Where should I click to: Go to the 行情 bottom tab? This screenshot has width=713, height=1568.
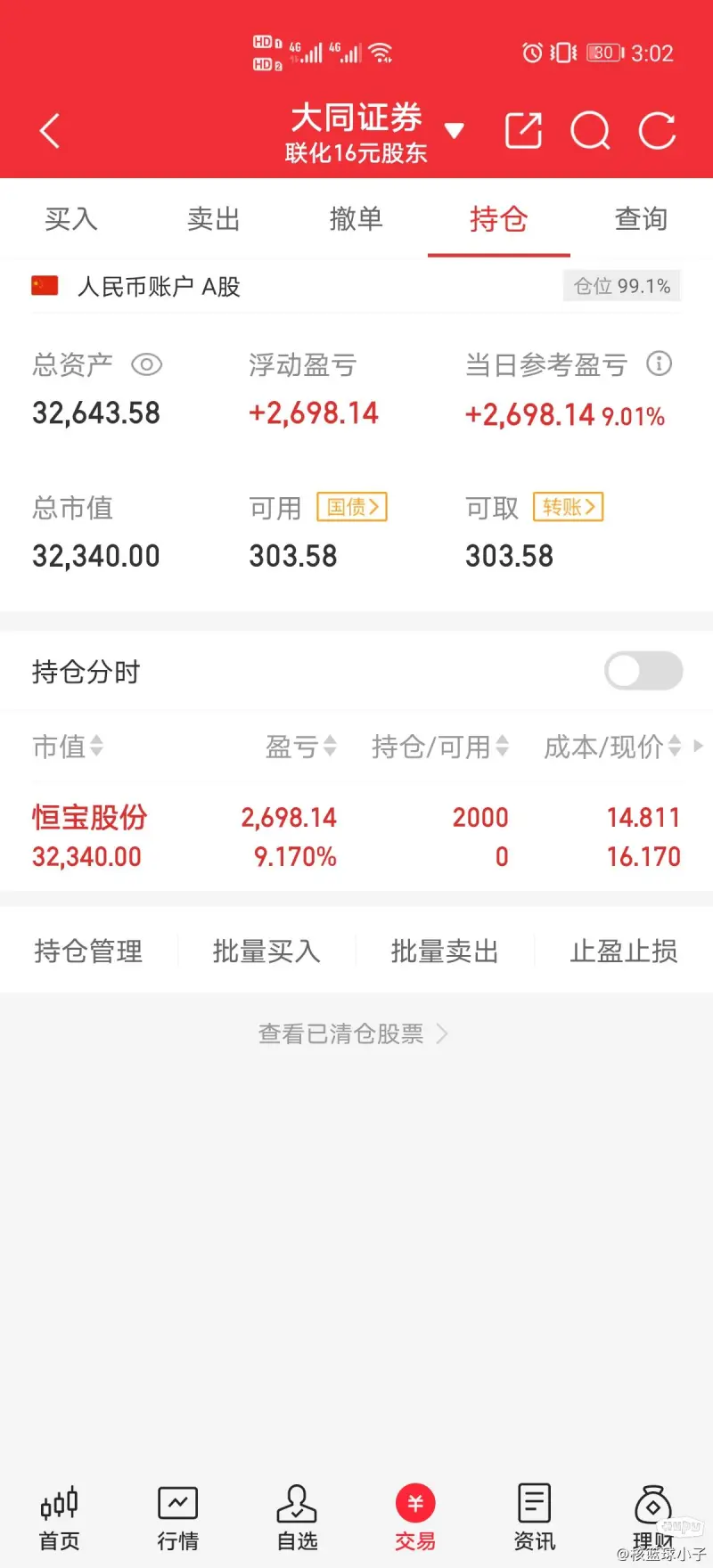coord(178,1518)
